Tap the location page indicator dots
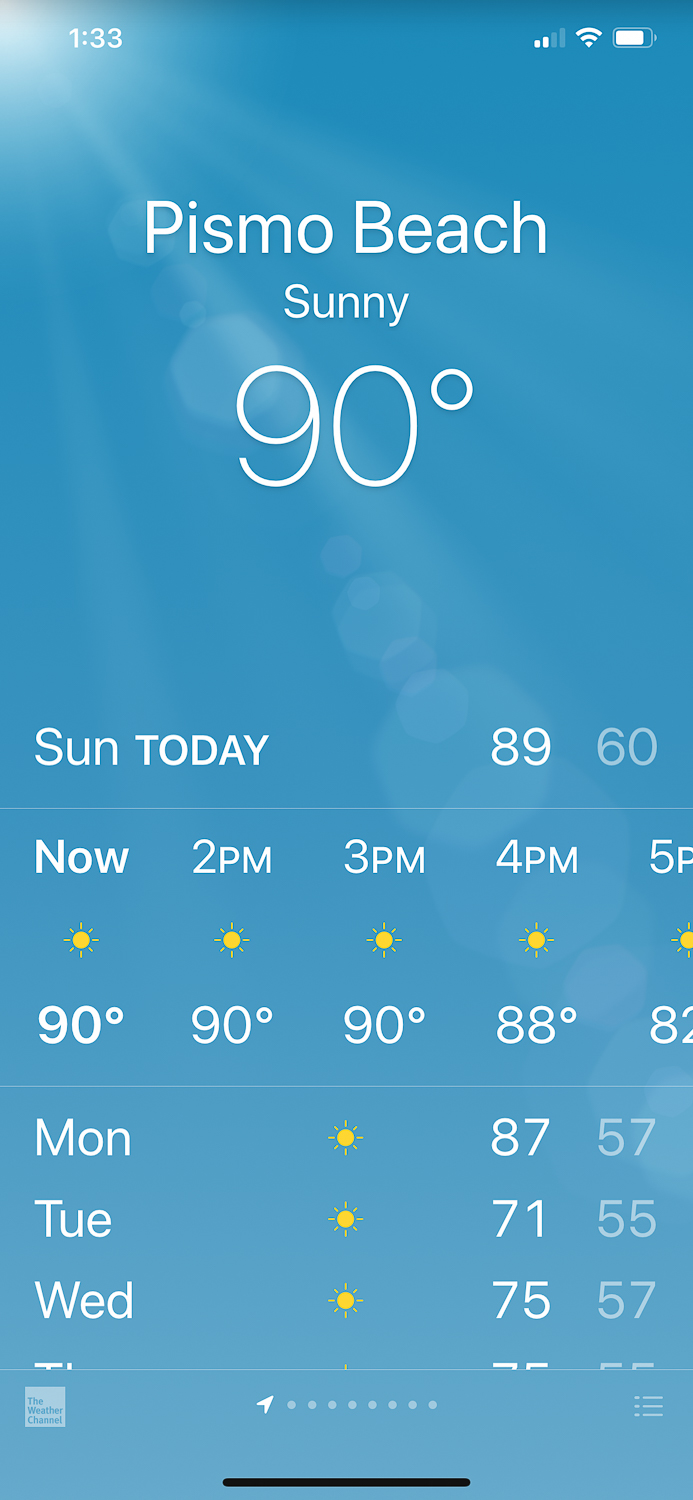 [350, 1405]
